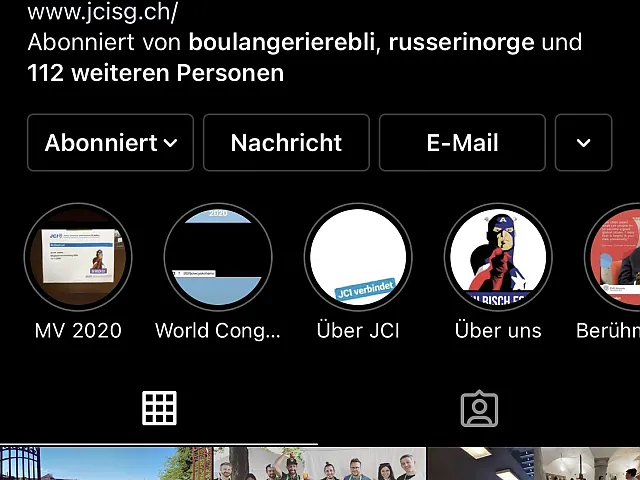Open the MV 2020 story highlight
The width and height of the screenshot is (640, 480).
point(78,257)
